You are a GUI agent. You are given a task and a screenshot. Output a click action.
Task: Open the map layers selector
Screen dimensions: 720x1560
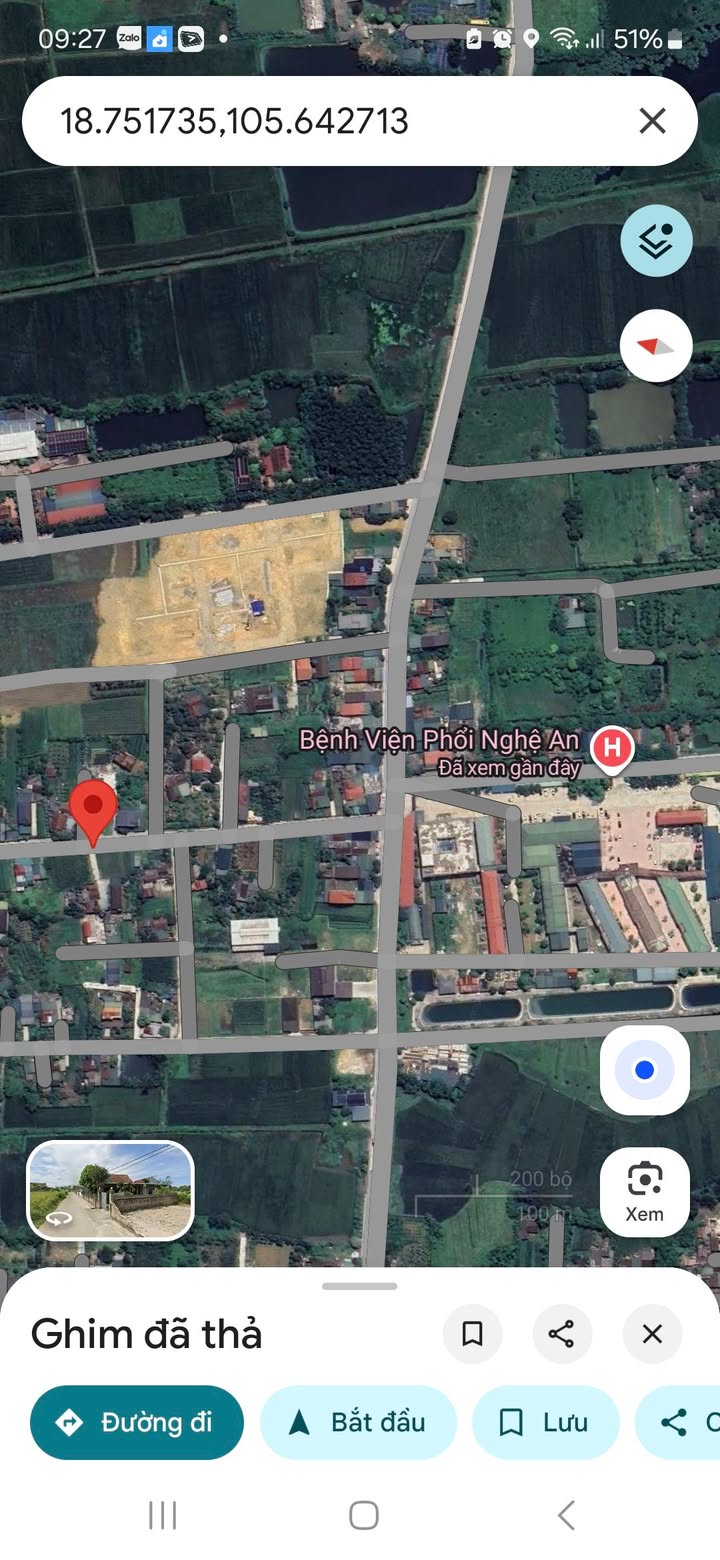point(656,240)
